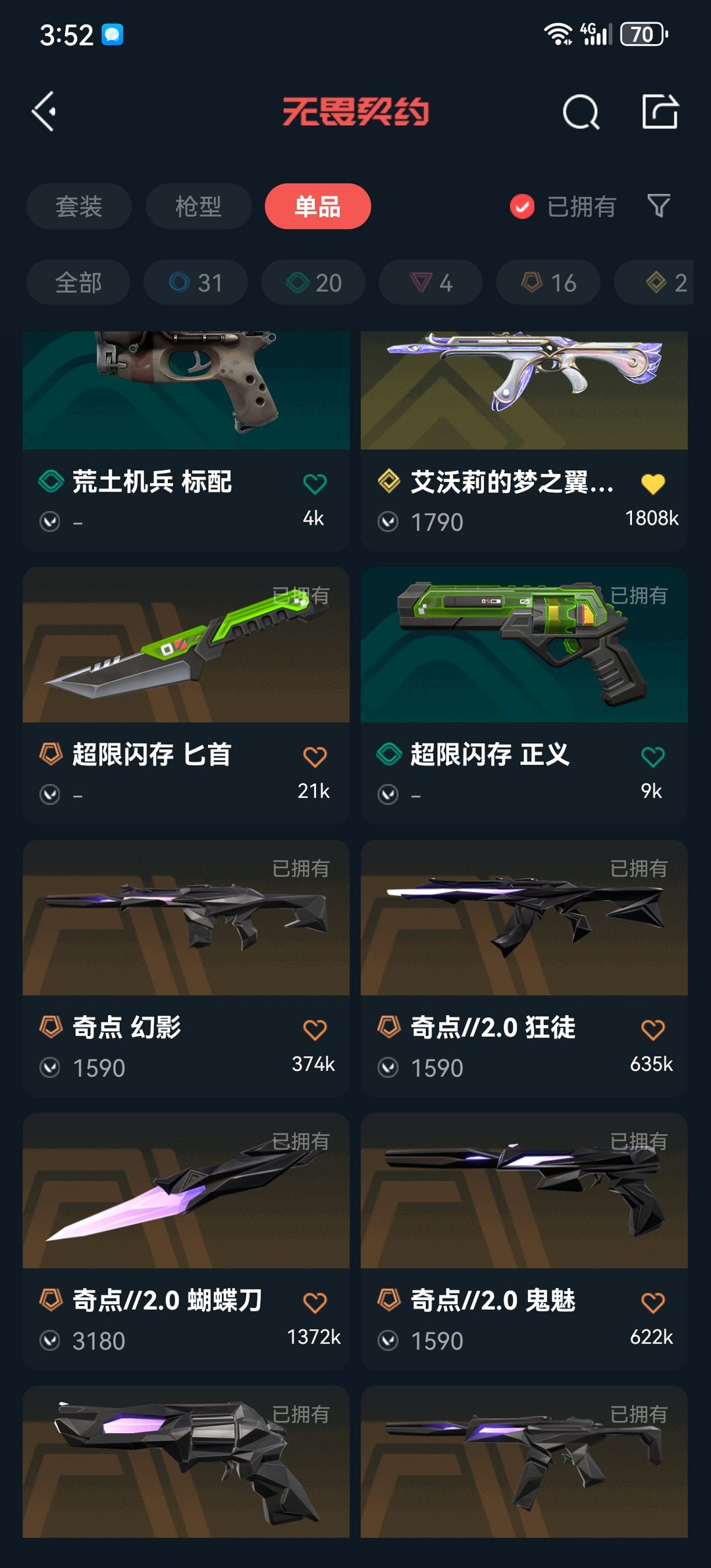The image size is (711, 1568).
Task: Select the 单品 tab
Action: [317, 206]
